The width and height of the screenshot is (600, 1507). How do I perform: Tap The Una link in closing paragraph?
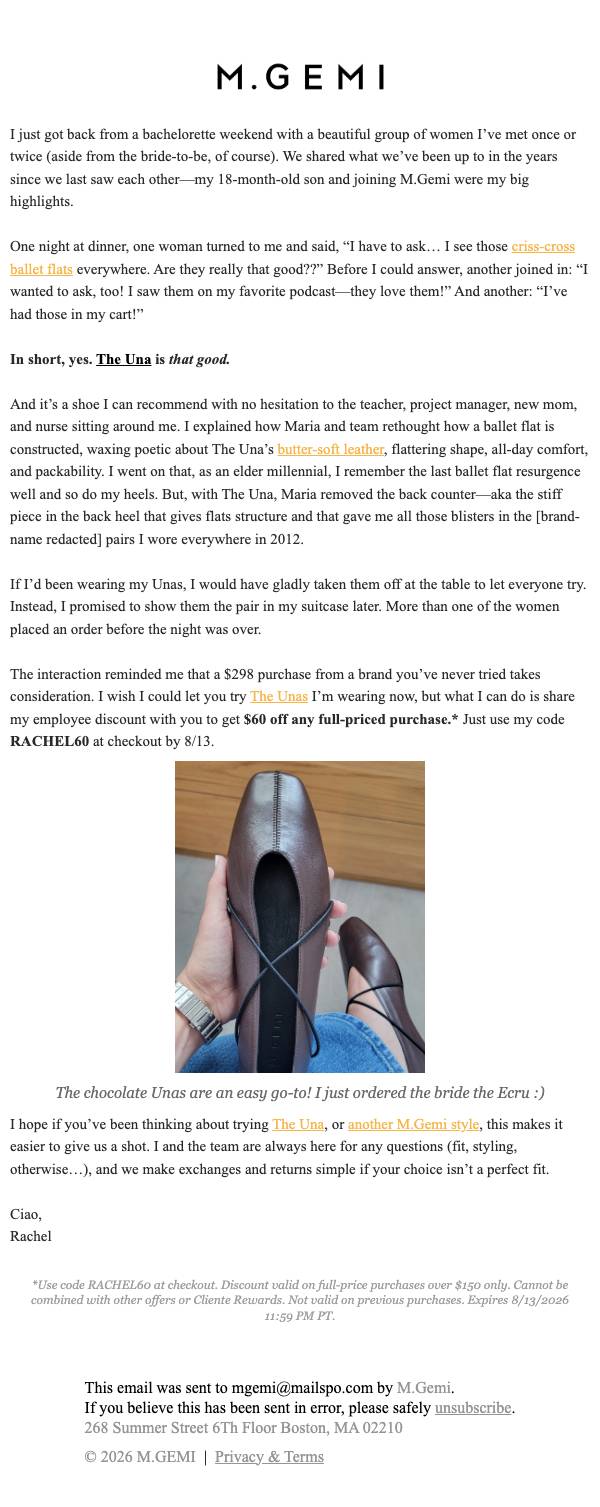[x=298, y=1124]
